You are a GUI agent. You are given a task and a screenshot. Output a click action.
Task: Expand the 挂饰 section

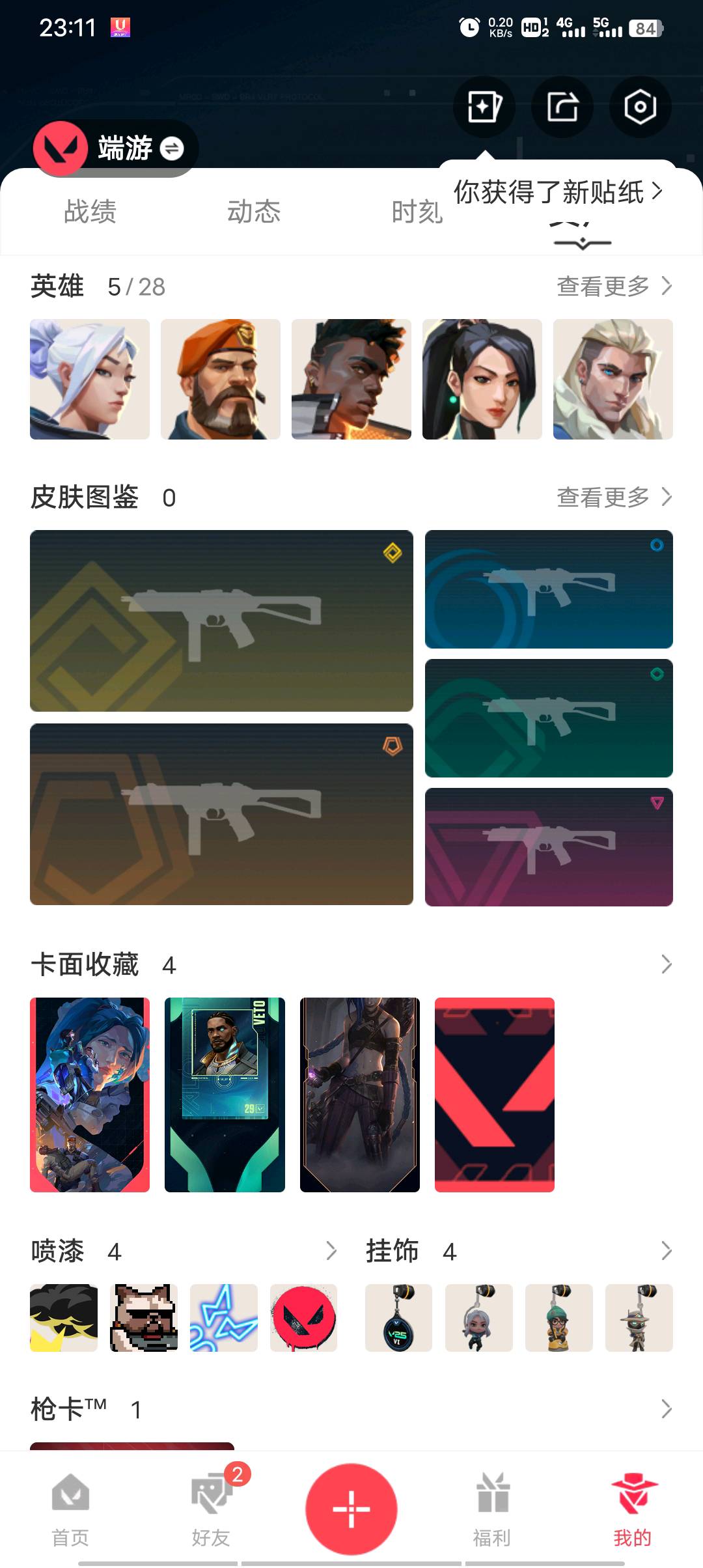666,1251
